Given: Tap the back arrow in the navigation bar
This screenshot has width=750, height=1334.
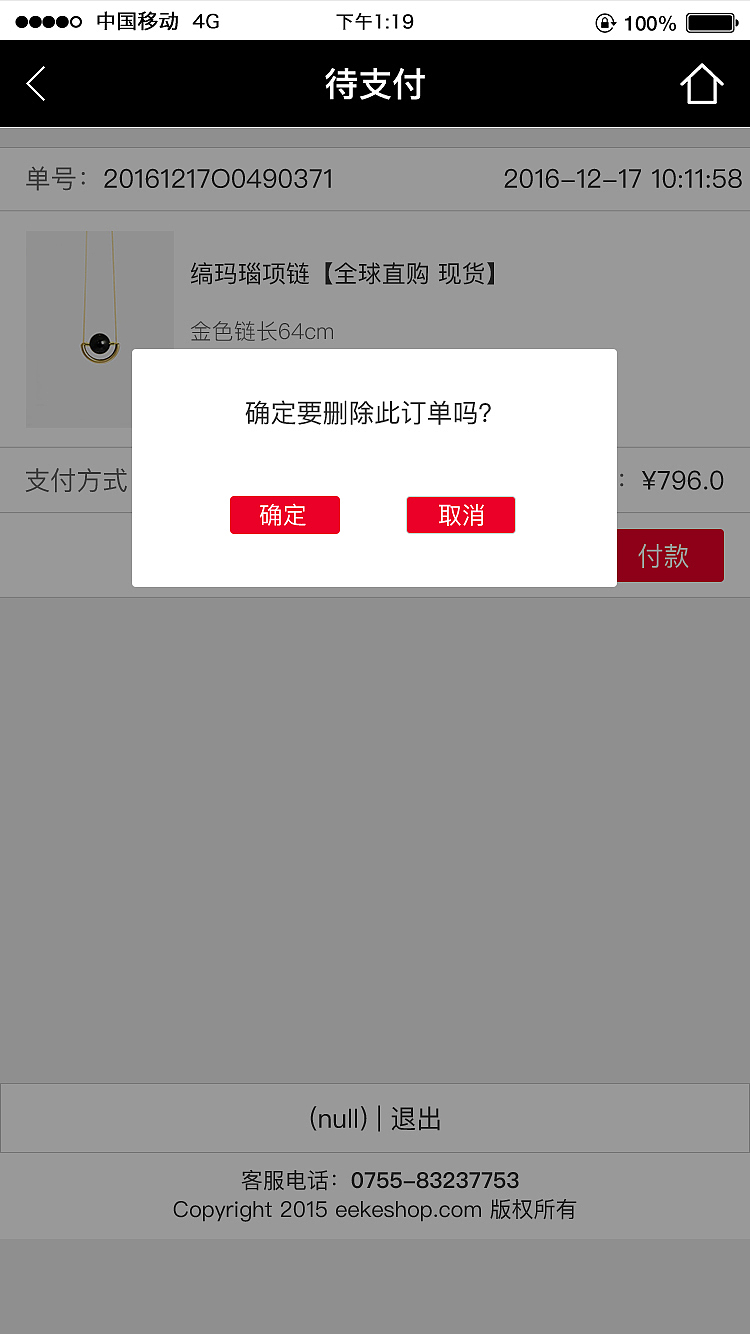Looking at the screenshot, I should pos(36,83).
